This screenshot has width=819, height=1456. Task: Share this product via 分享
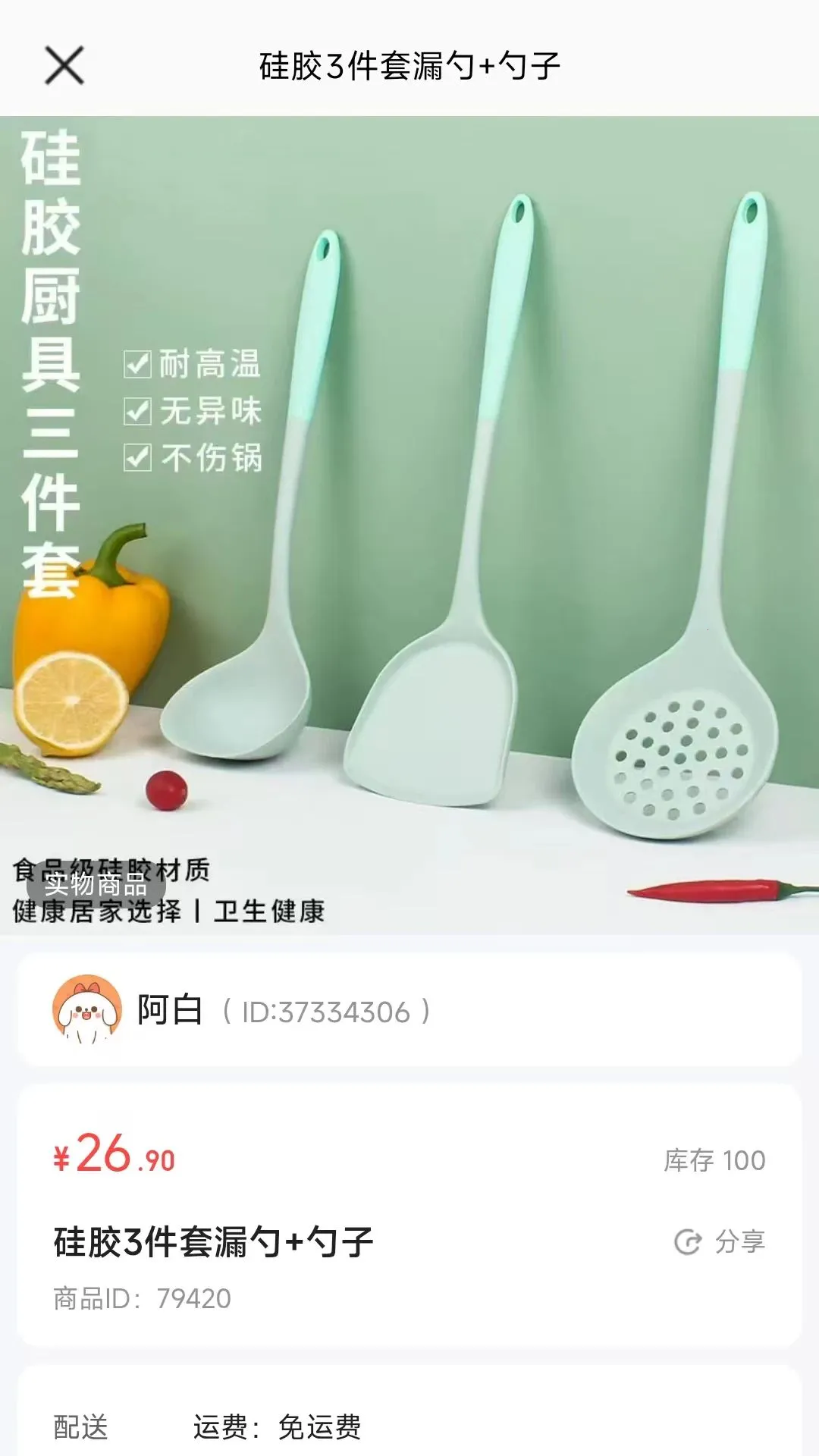(x=720, y=1241)
